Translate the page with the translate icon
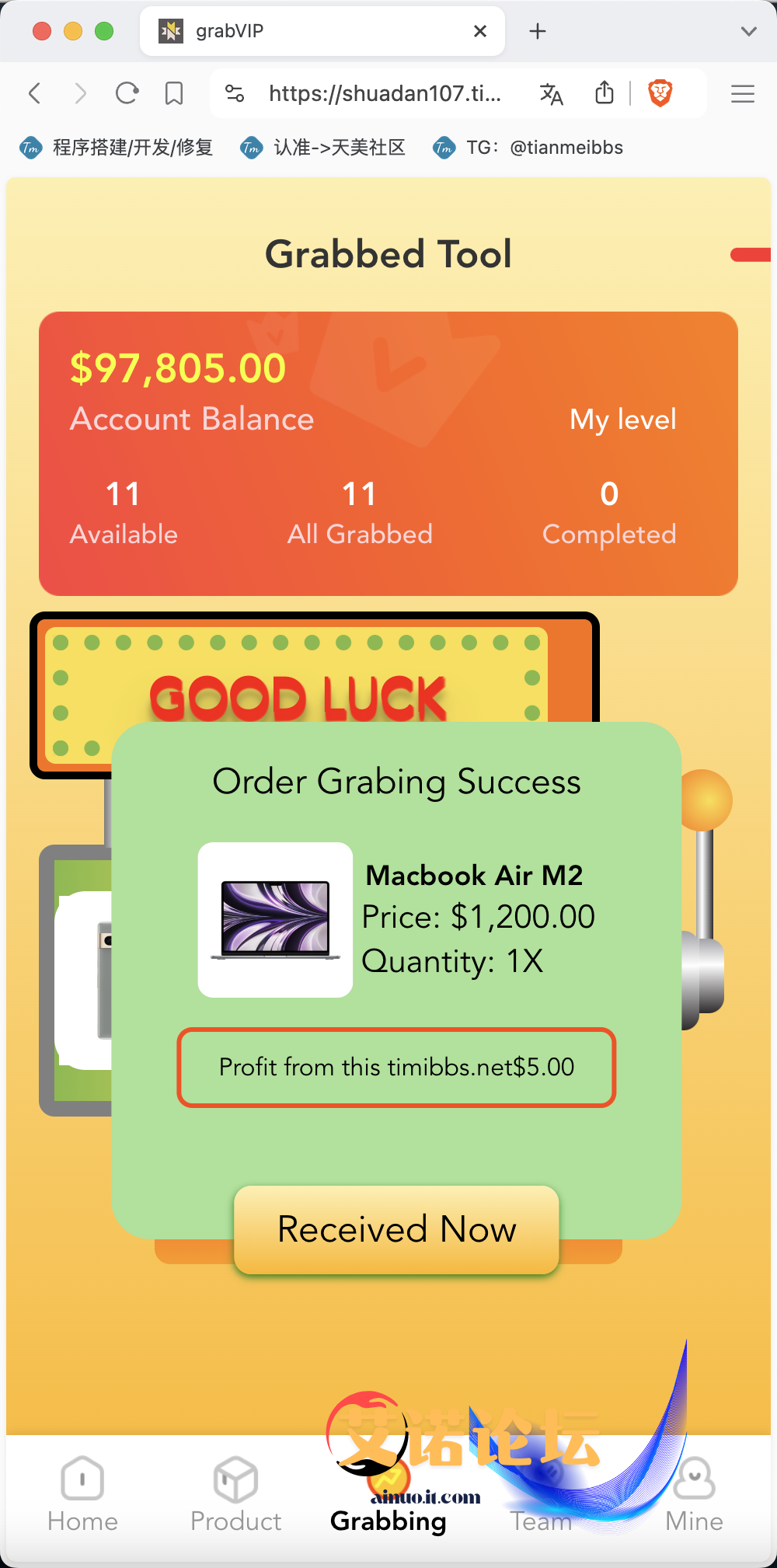The height and width of the screenshot is (1568, 777). click(x=551, y=94)
